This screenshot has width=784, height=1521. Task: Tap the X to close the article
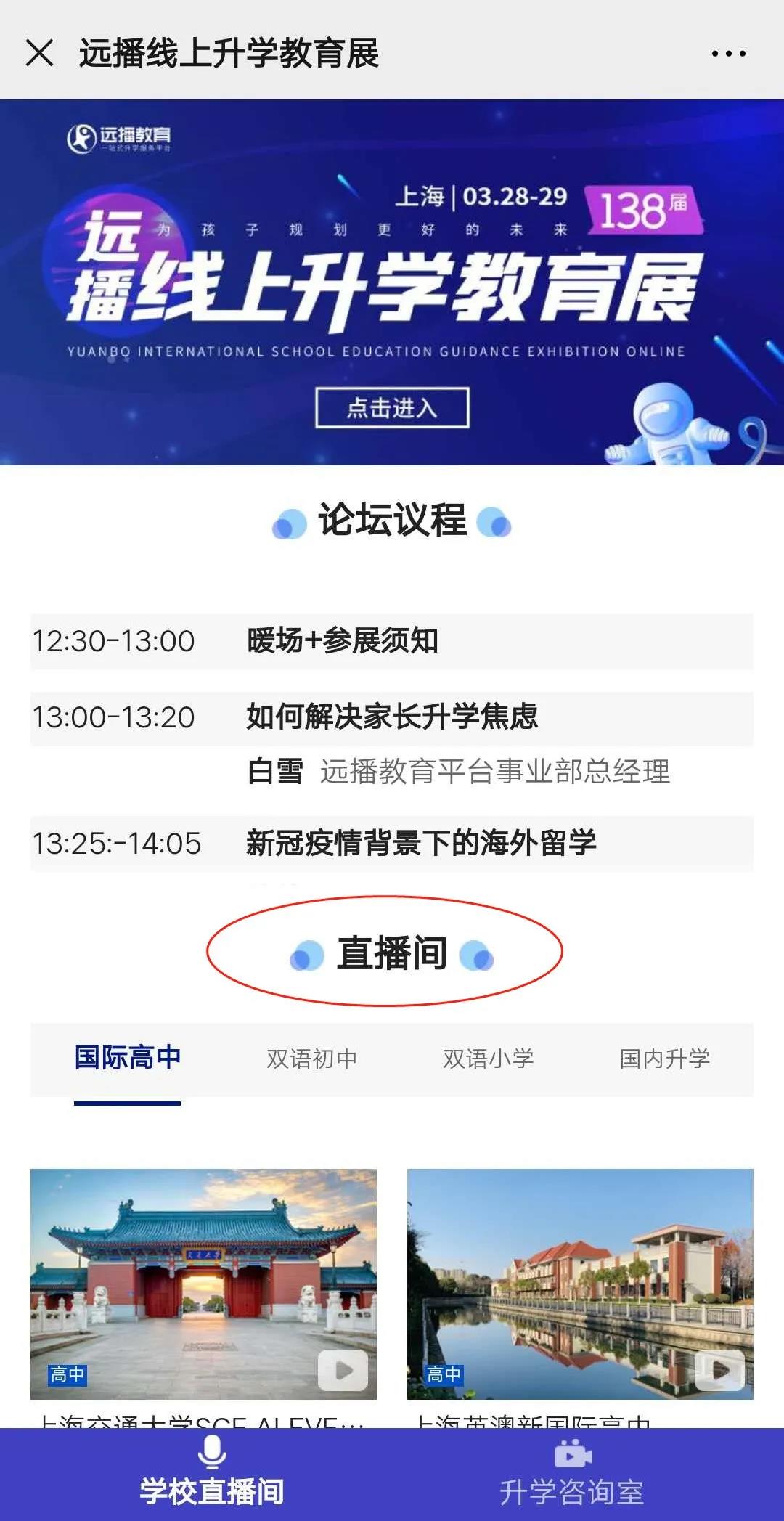coord(38,51)
